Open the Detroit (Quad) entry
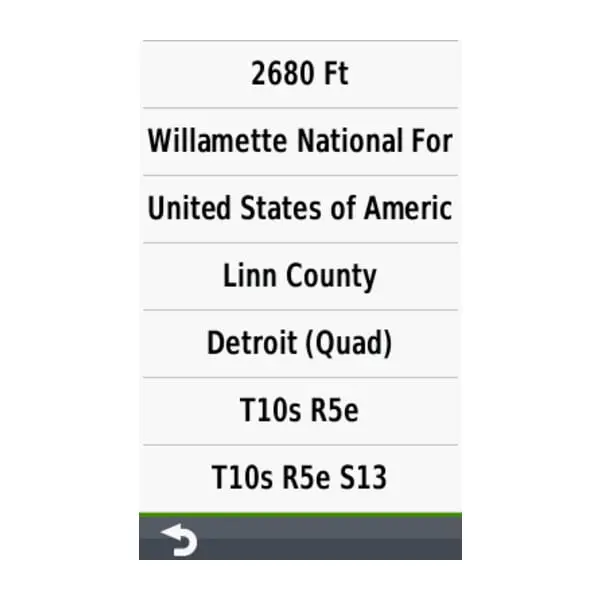Screen dimensions: 600x600 tap(300, 343)
